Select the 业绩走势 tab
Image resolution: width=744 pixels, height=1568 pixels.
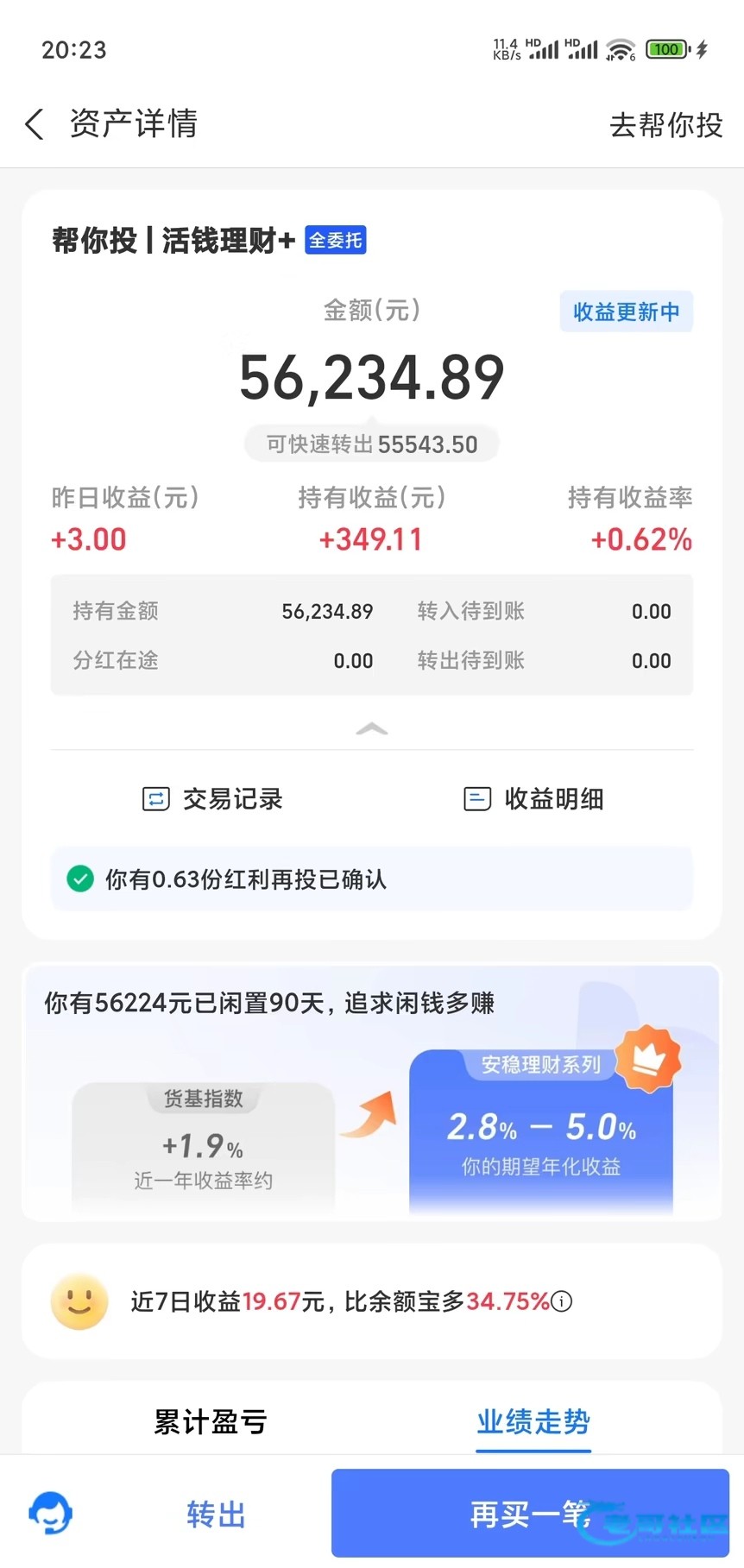tap(533, 1422)
